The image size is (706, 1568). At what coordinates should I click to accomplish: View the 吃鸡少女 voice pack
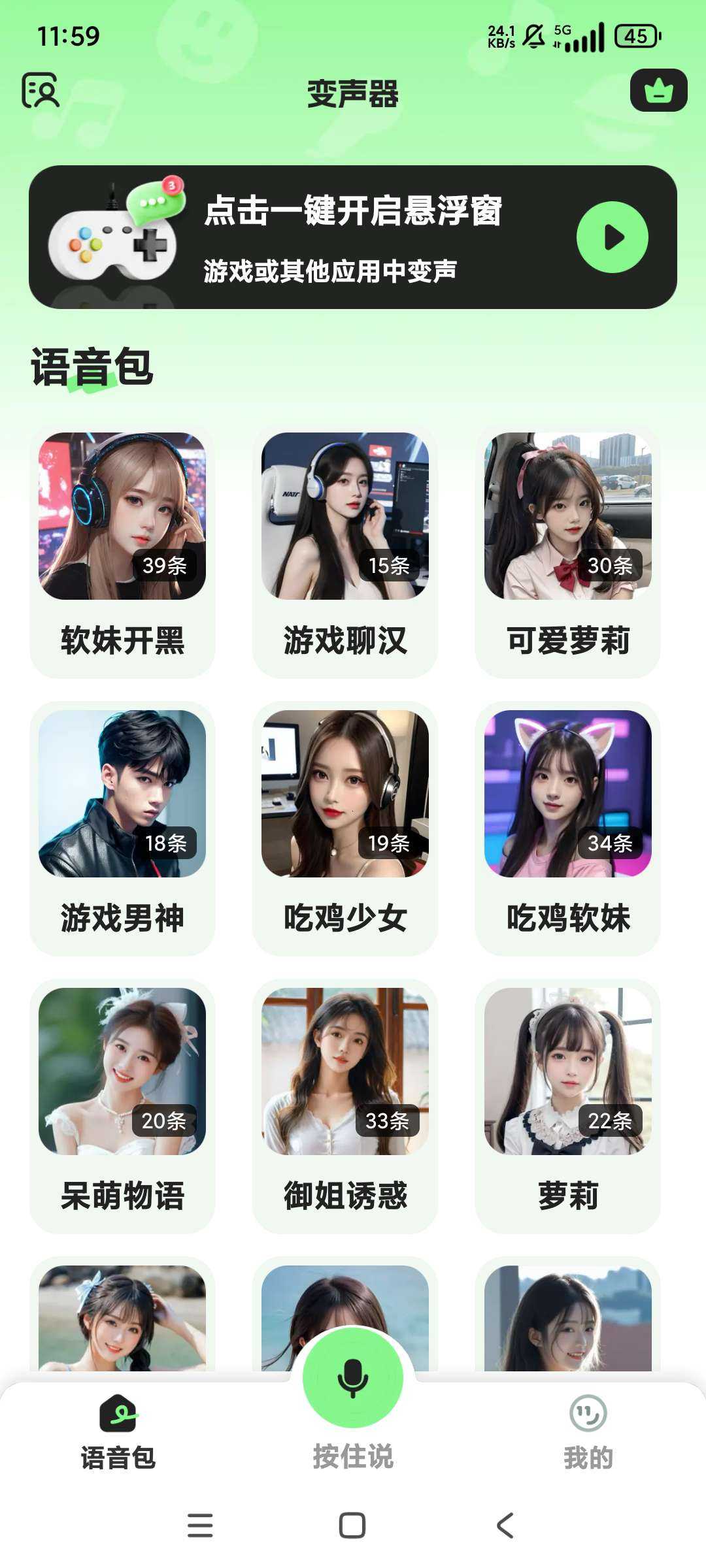point(345,828)
